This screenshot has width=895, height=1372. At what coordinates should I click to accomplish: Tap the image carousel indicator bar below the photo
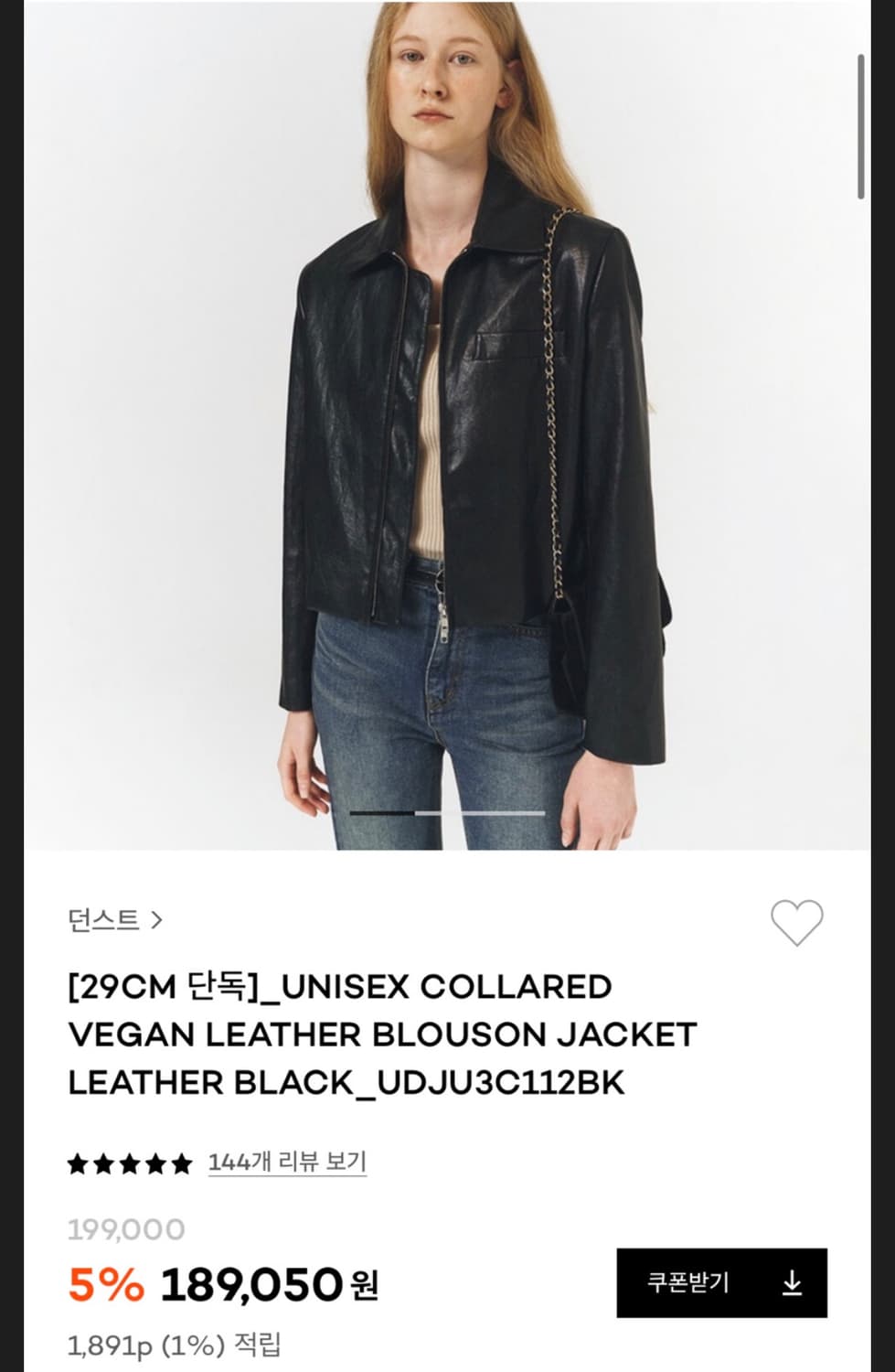tap(447, 812)
